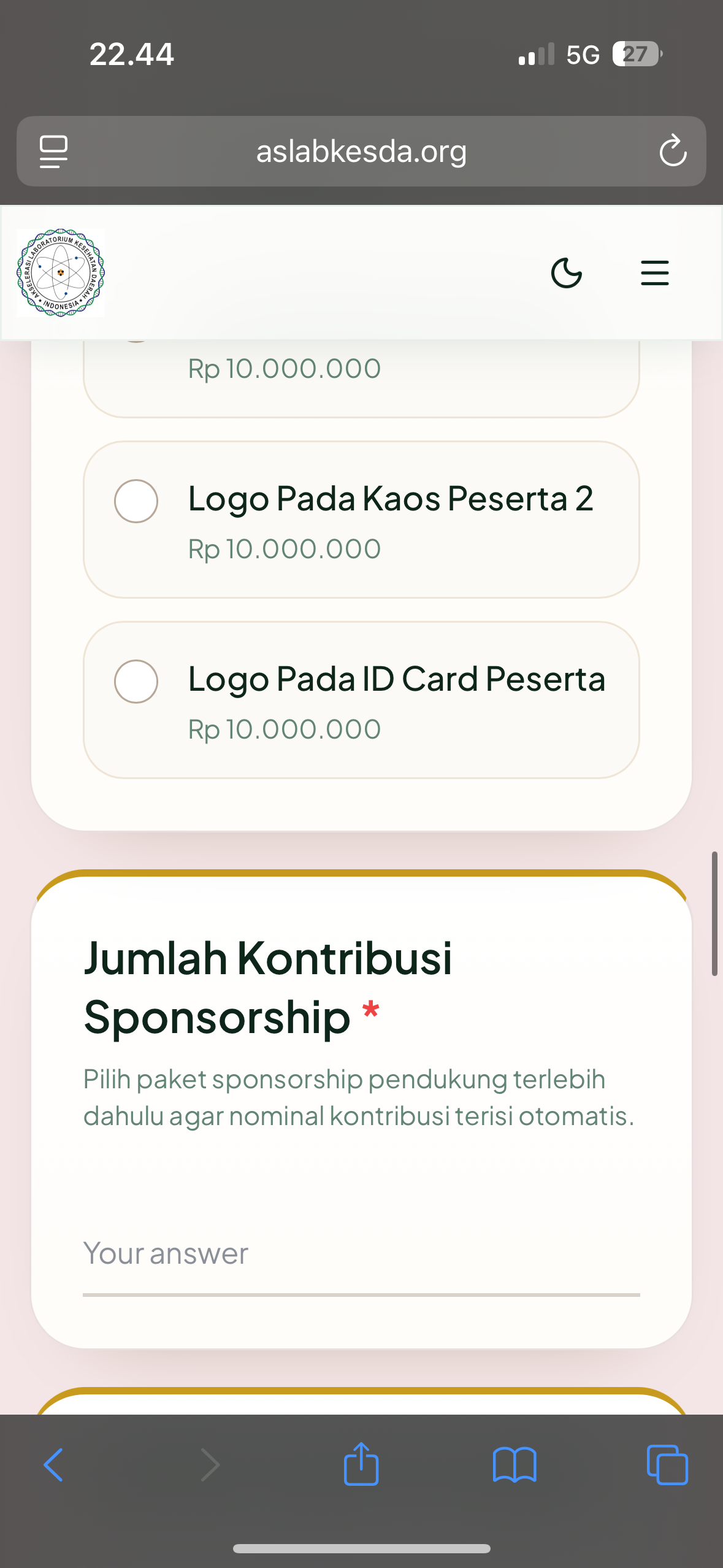The width and height of the screenshot is (723, 1568).
Task: Open Safari page settings menu
Action: click(53, 151)
